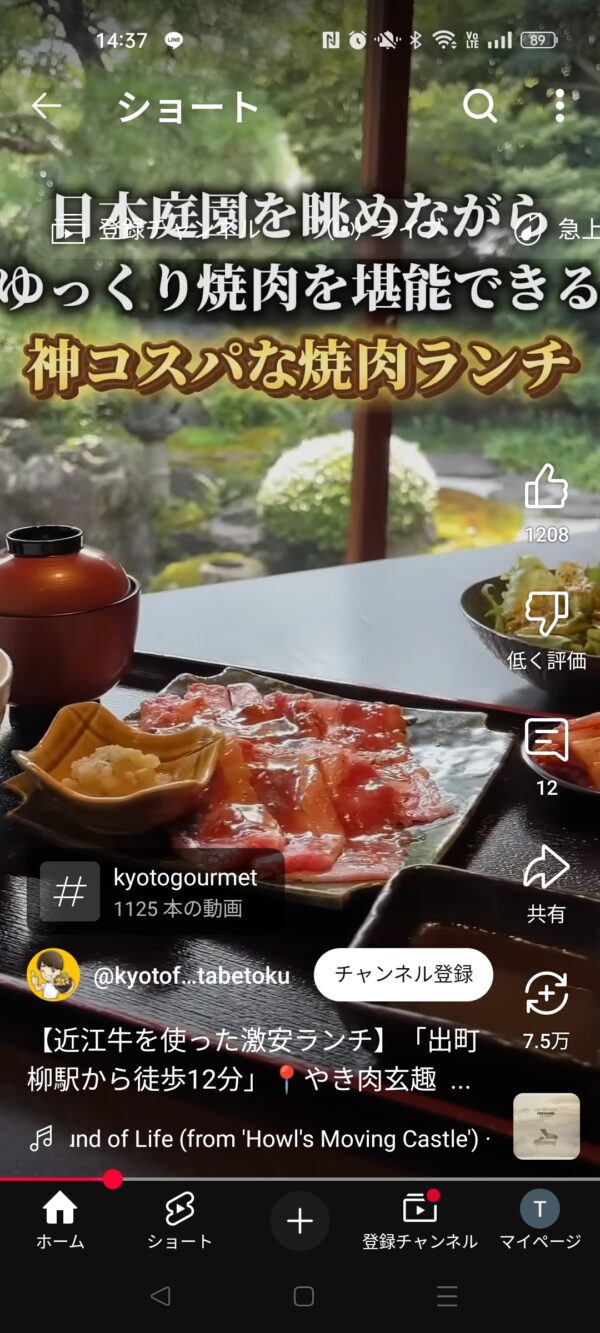Open the three-dot overflow menu
600x1333 pixels.
(560, 106)
